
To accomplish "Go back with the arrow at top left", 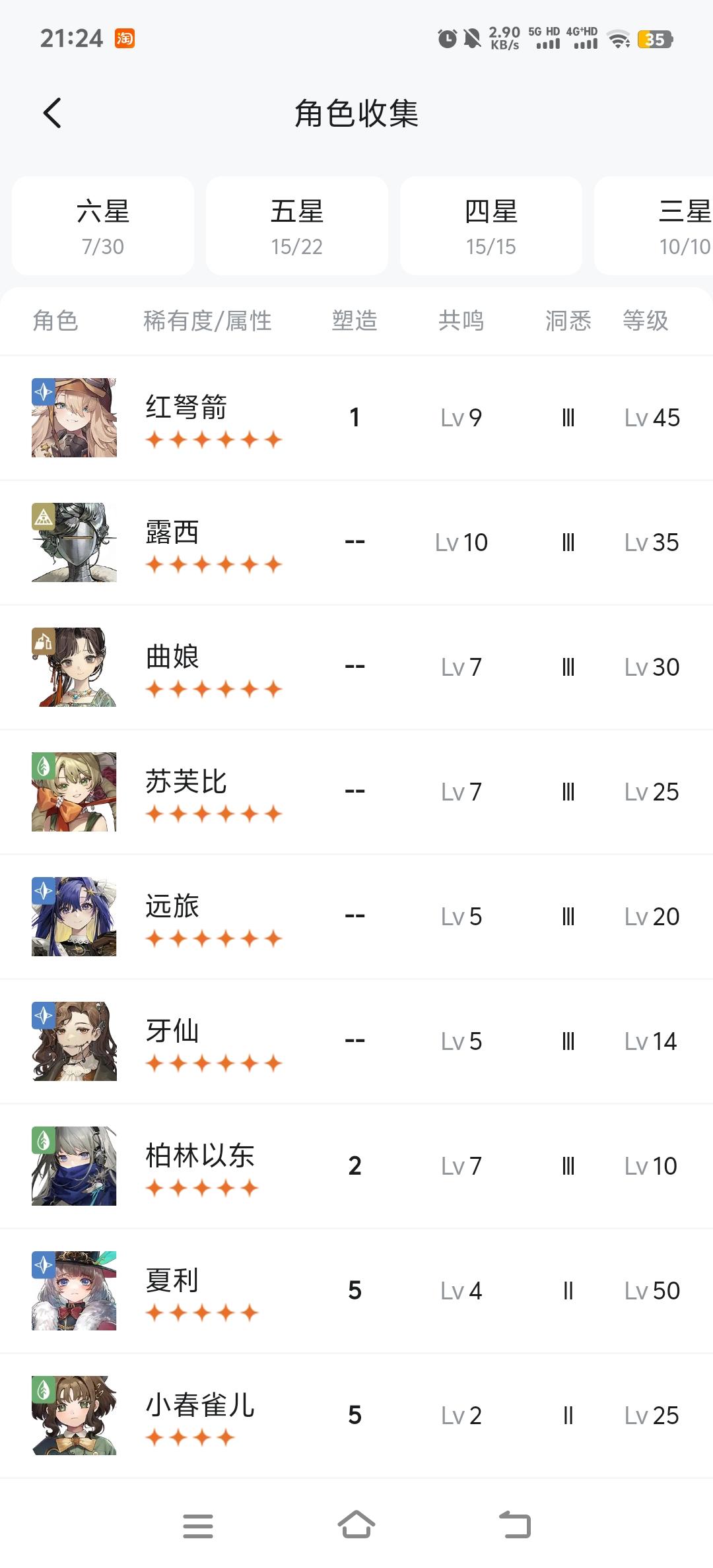I will tap(51, 112).
